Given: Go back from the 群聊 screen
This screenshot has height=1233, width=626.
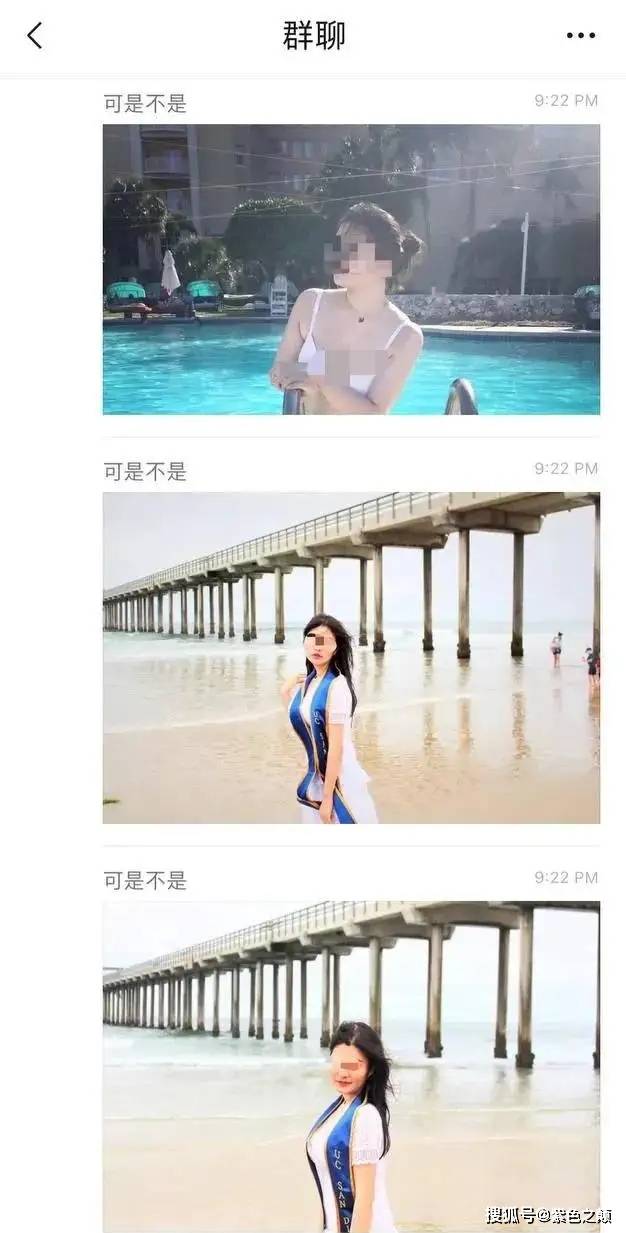Looking at the screenshot, I should (x=35, y=36).
